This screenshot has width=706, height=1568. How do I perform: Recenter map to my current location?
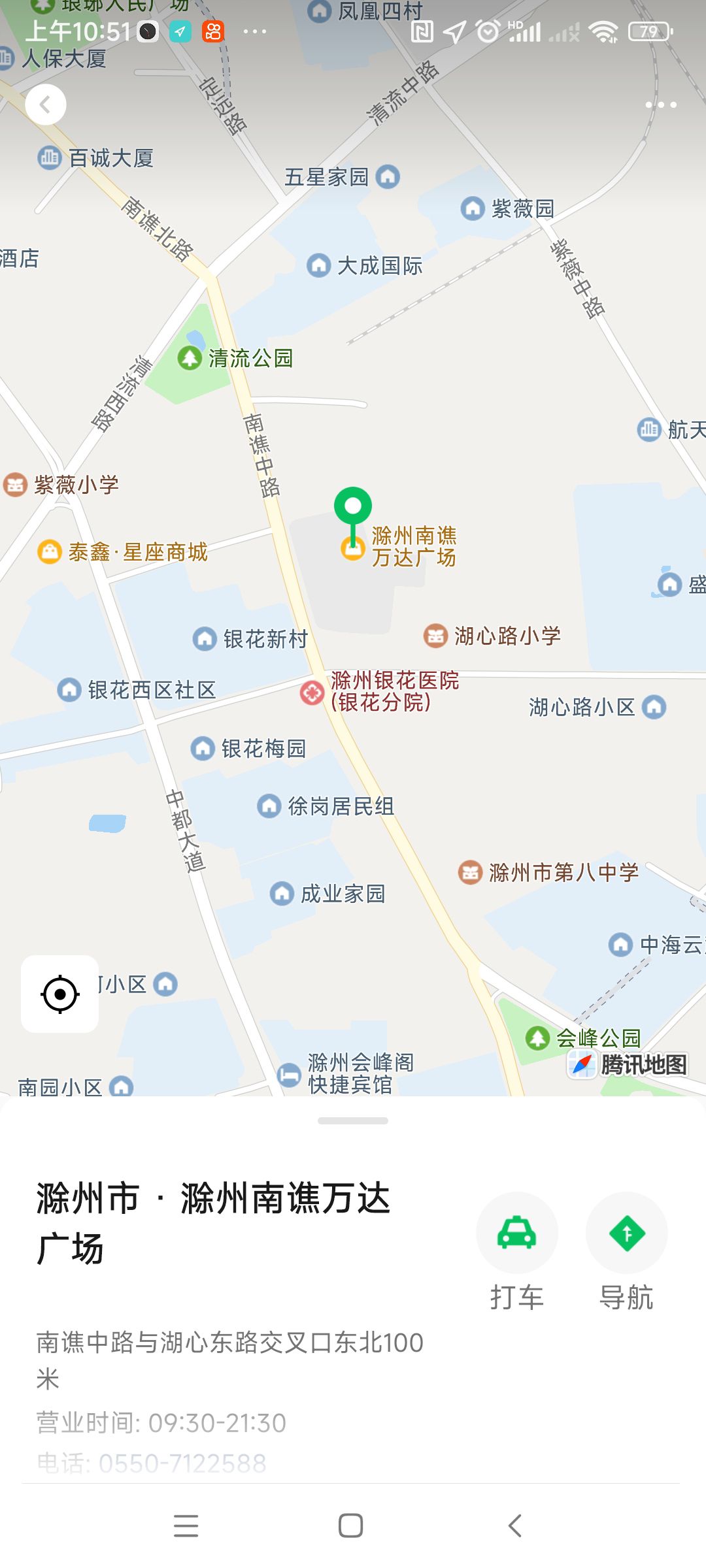60,994
